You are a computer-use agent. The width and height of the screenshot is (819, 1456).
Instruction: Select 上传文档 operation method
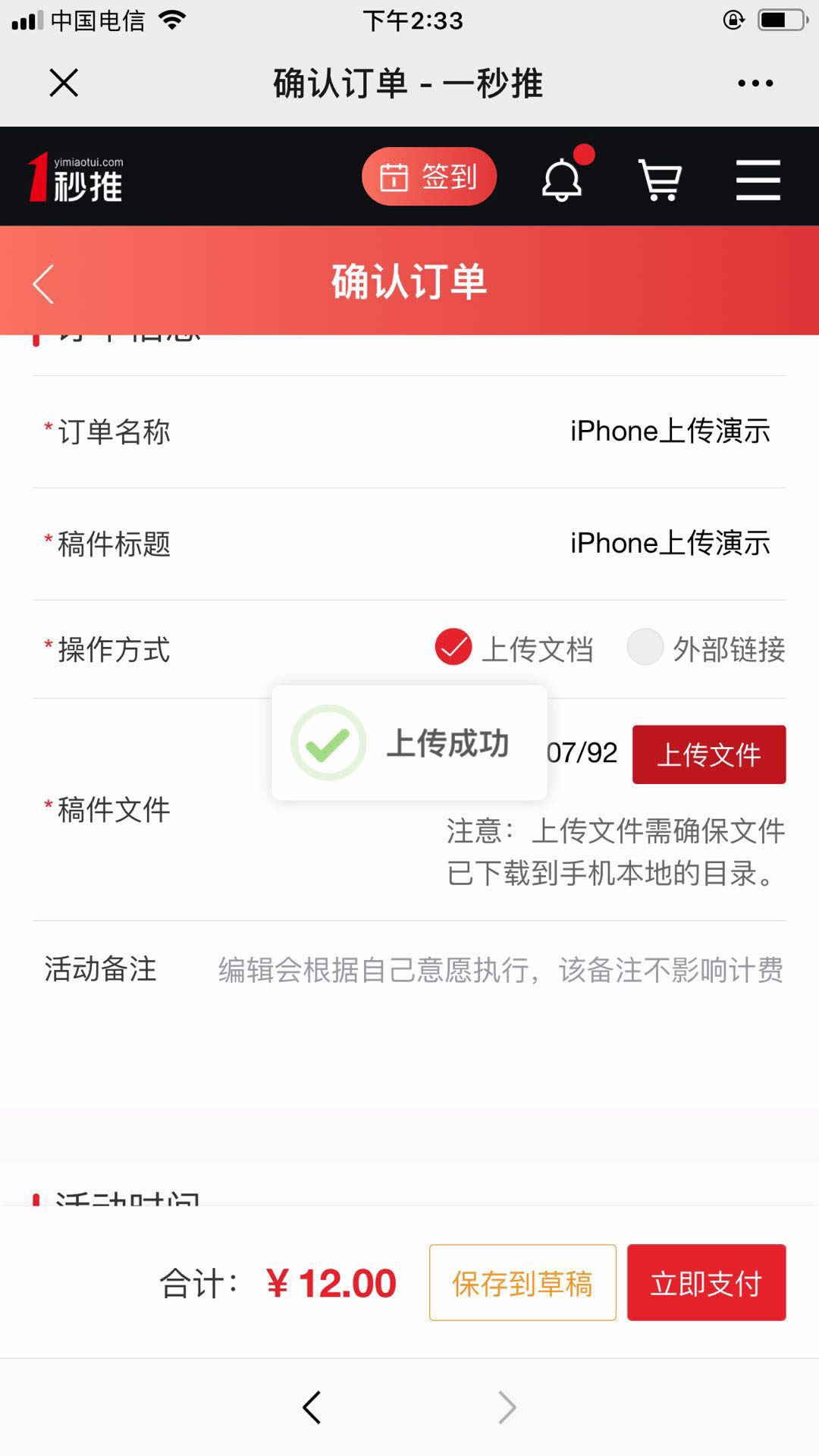pyautogui.click(x=453, y=648)
